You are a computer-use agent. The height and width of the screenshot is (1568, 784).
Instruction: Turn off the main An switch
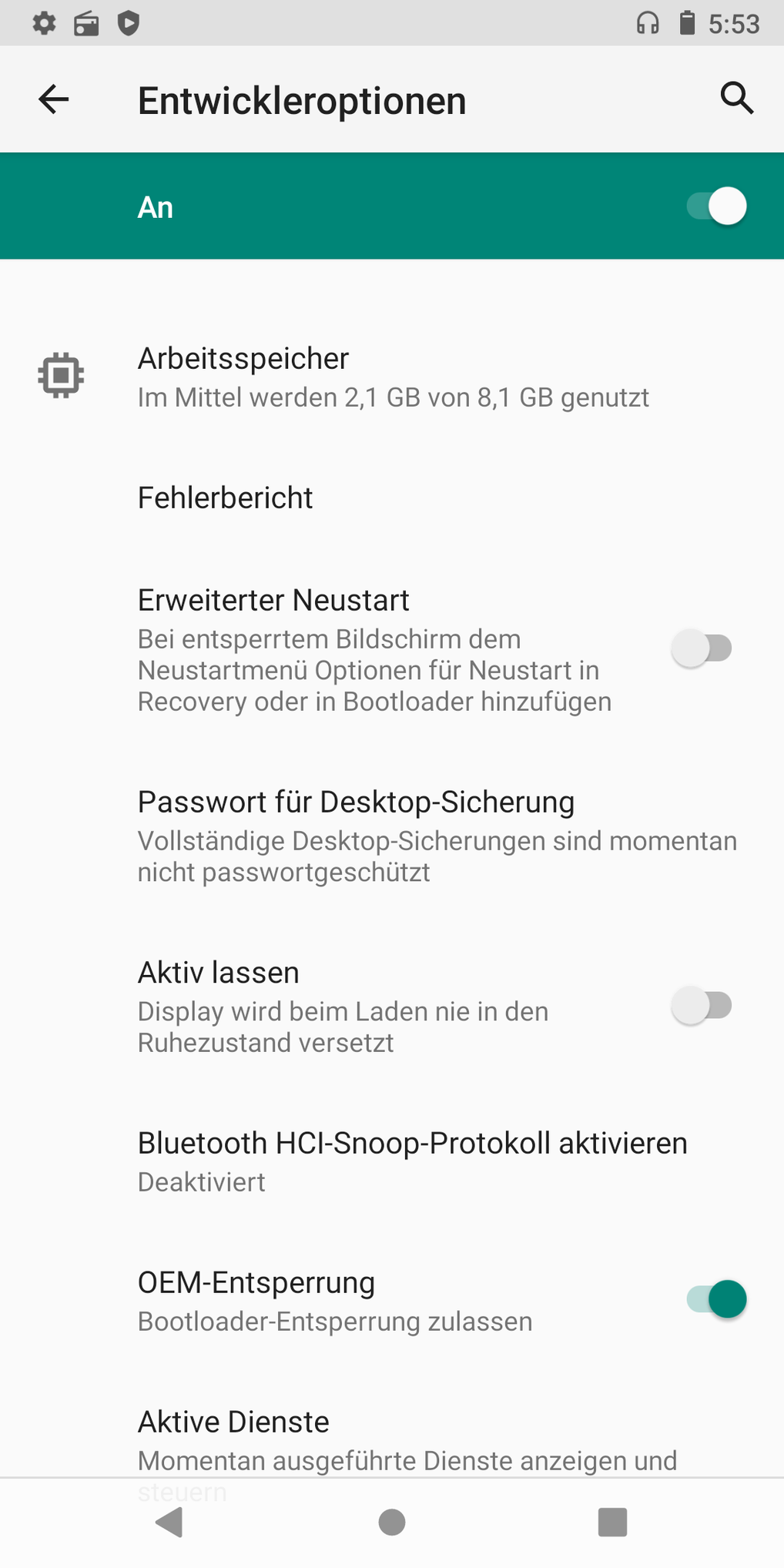tap(716, 206)
